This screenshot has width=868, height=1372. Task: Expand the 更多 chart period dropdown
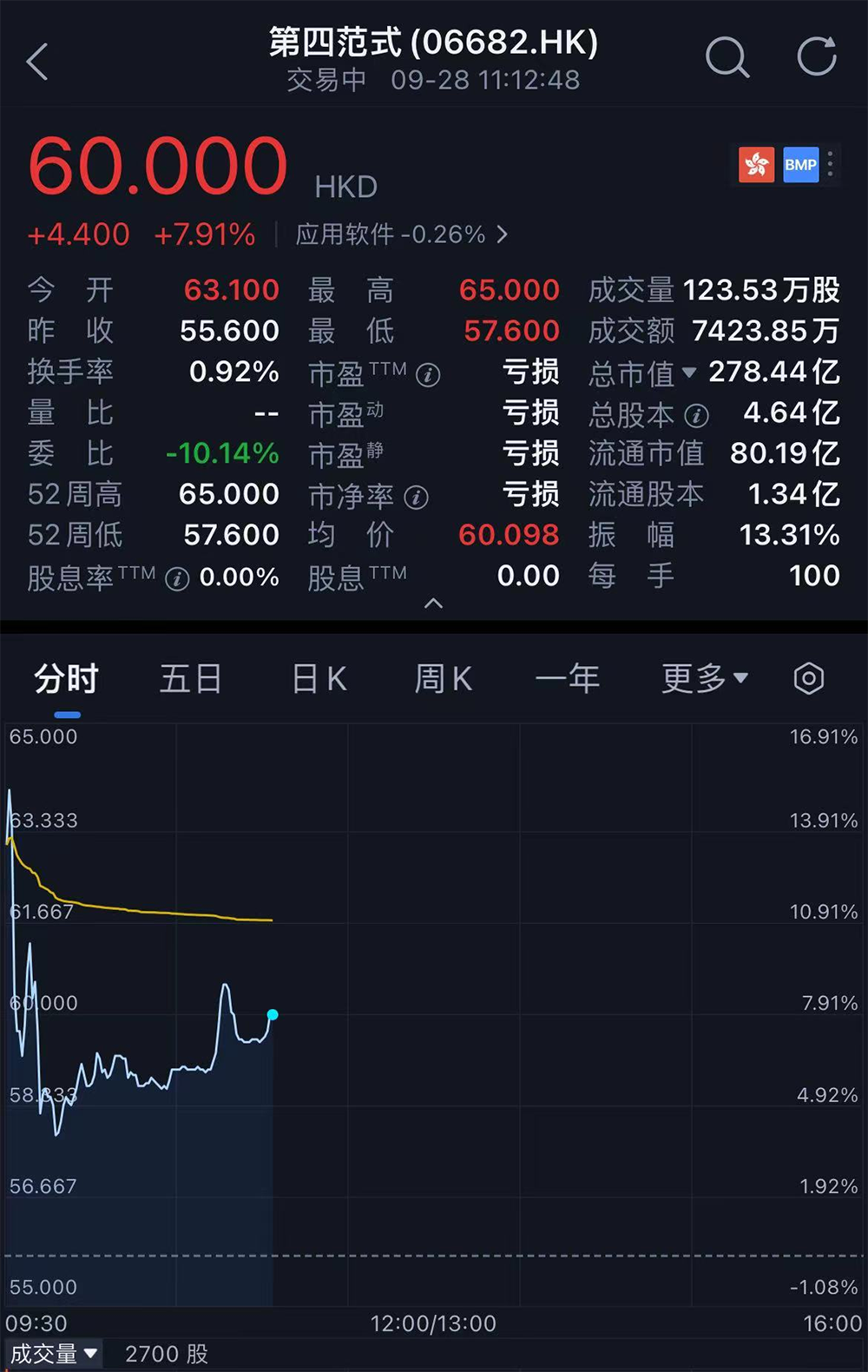tap(705, 679)
